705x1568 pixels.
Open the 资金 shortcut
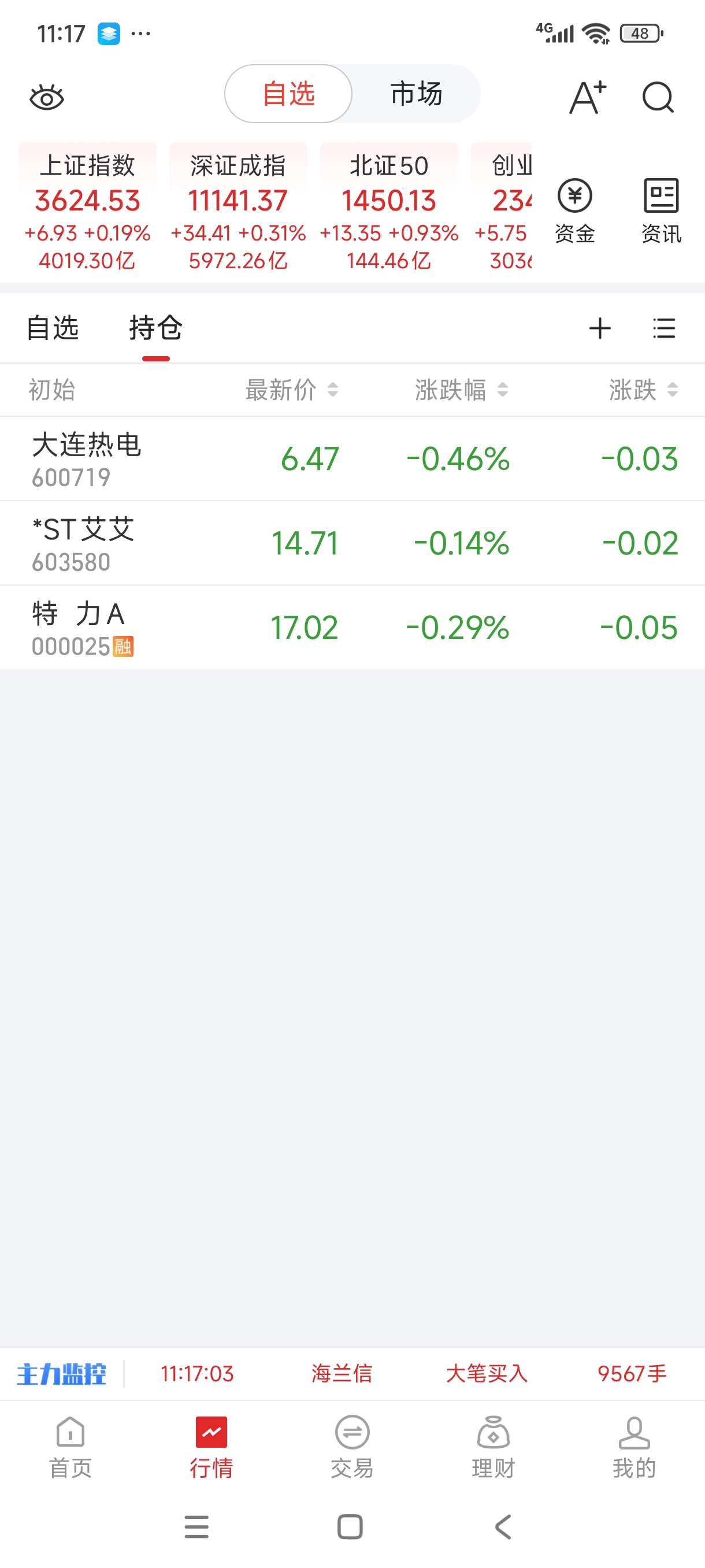(x=574, y=210)
